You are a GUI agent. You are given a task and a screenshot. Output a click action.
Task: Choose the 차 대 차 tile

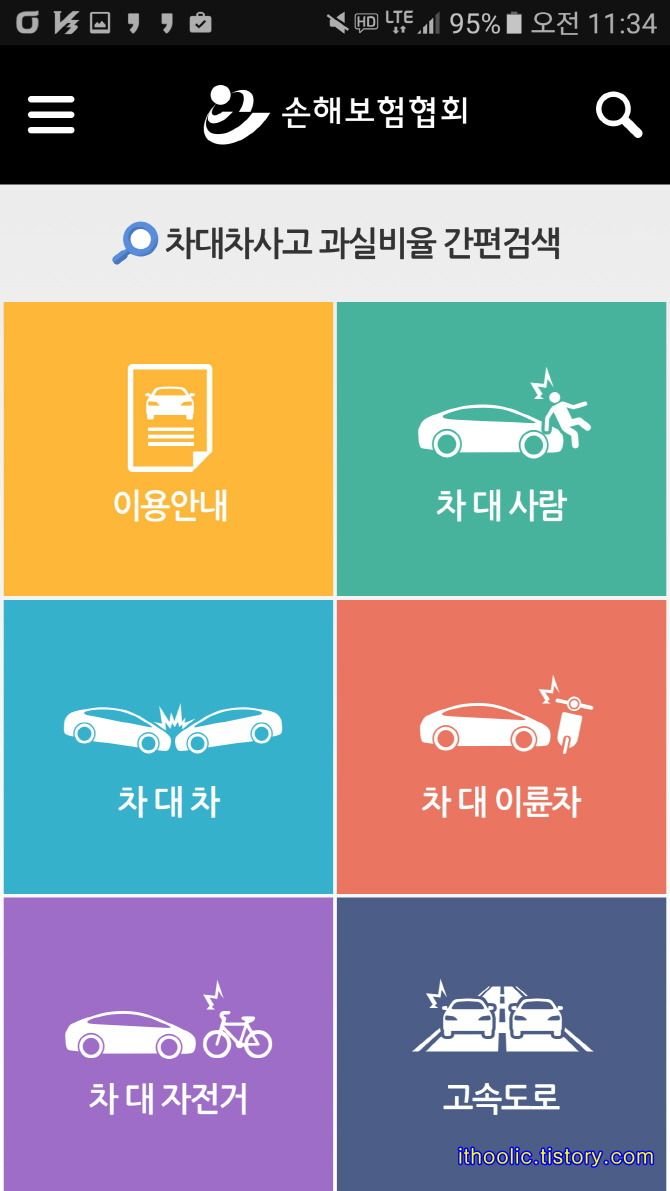point(169,747)
